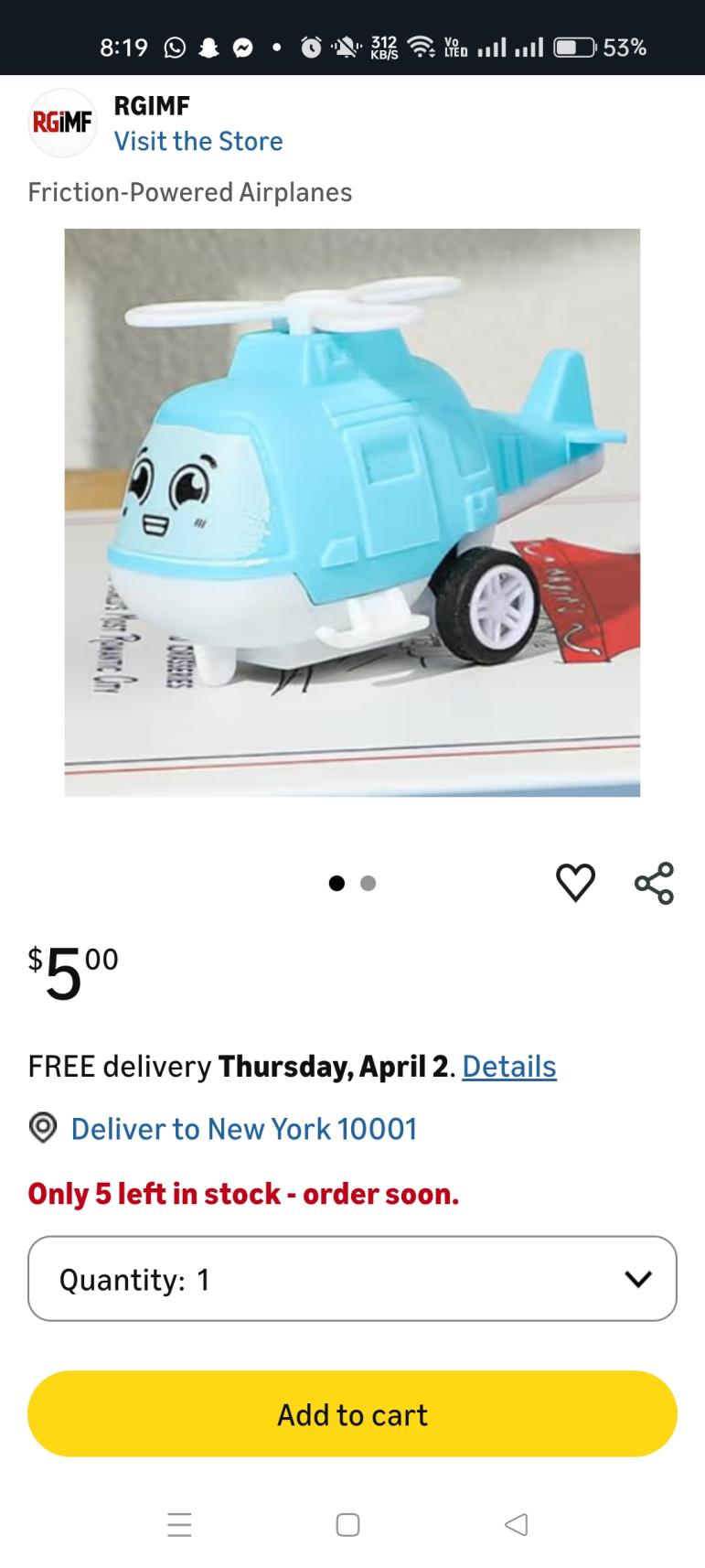This screenshot has width=705, height=1568.
Task: View delivery Details
Action: (509, 1067)
